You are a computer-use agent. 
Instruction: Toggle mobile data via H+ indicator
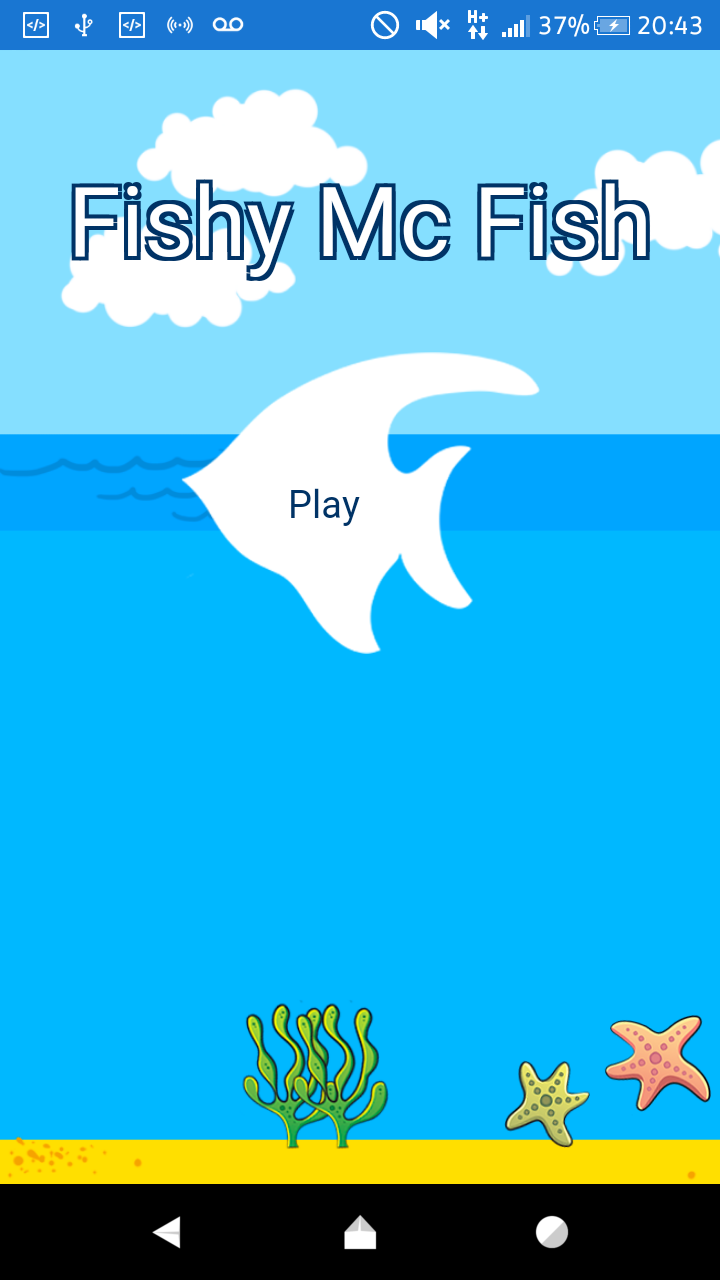point(476,25)
